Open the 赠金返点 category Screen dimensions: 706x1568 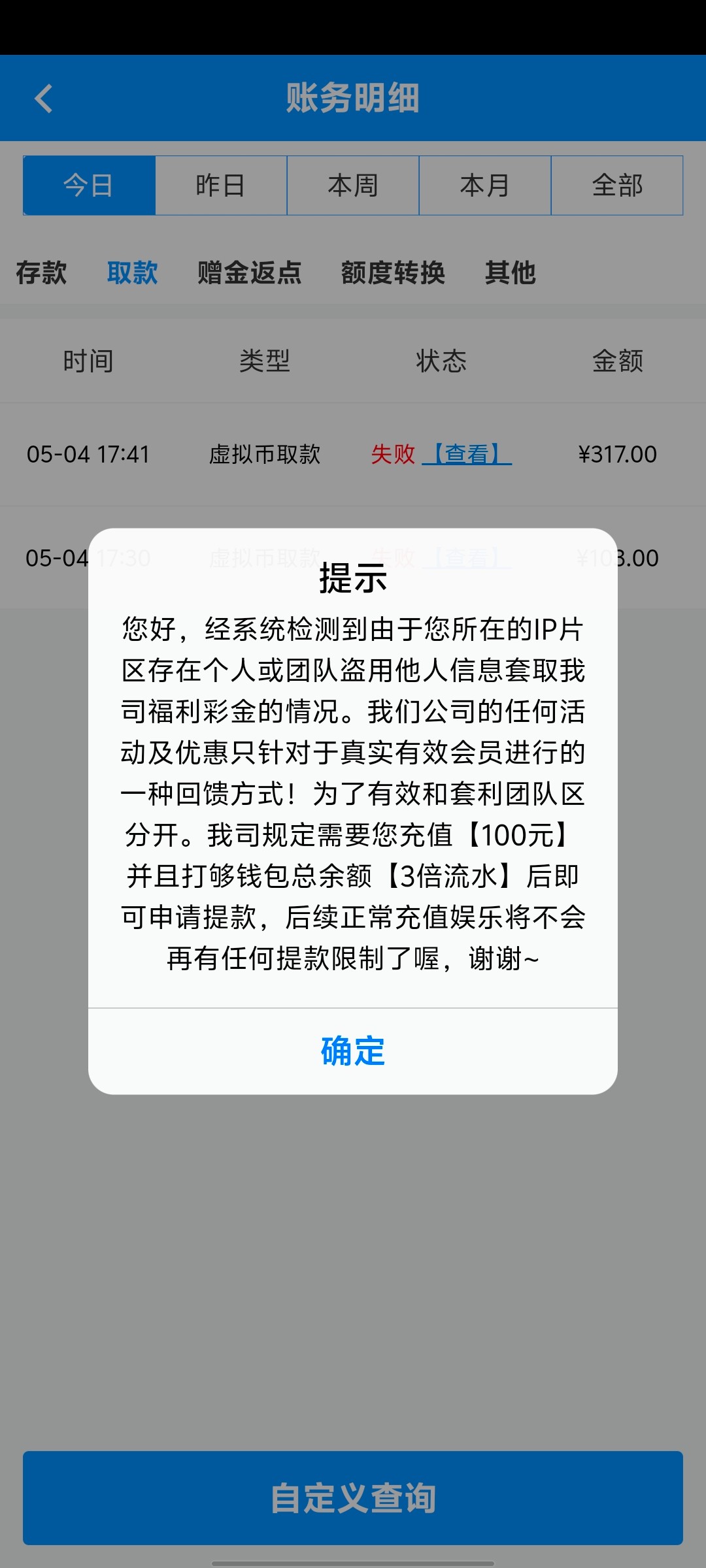(x=248, y=274)
